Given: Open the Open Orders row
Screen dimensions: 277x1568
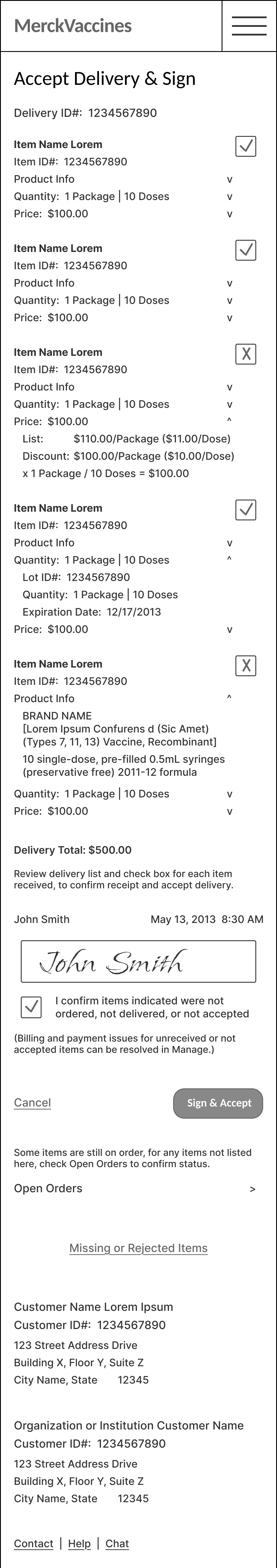Looking at the screenshot, I should pos(134,1188).
